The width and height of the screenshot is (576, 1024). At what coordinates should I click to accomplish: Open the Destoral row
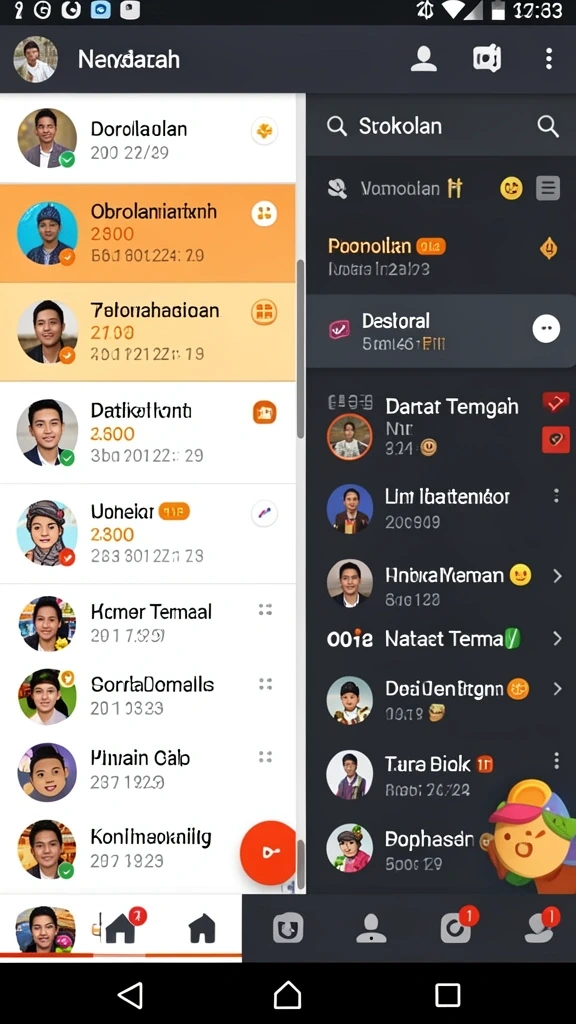pos(441,331)
